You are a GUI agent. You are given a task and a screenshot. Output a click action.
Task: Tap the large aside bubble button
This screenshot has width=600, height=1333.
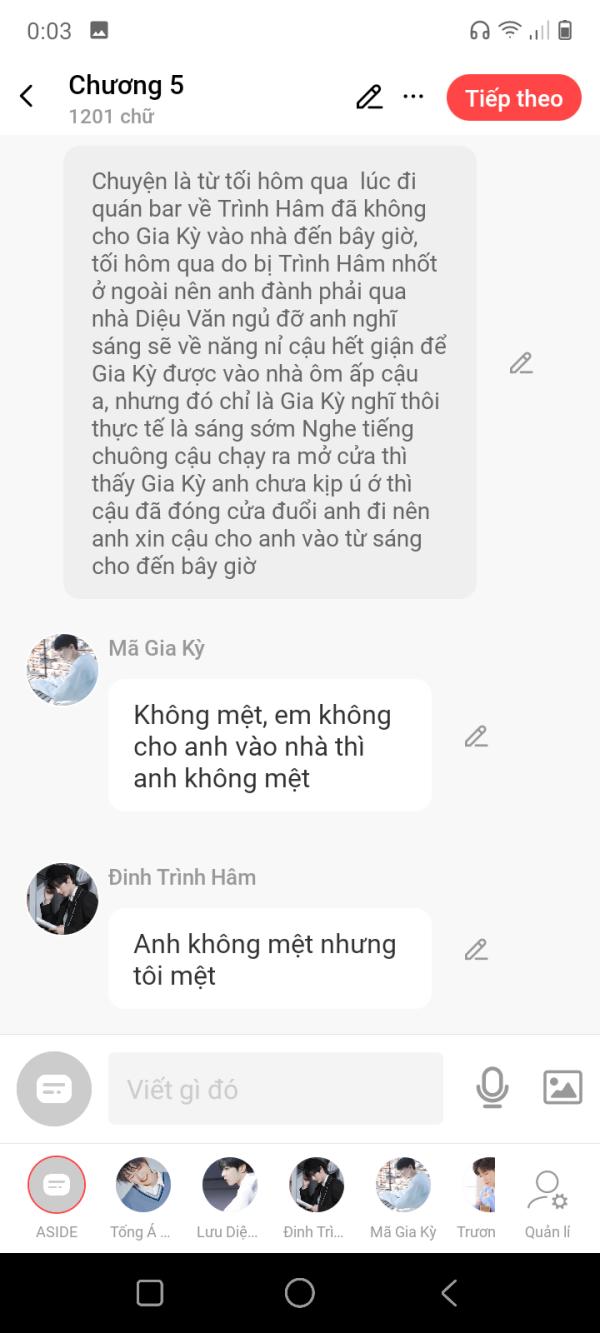pyautogui.click(x=54, y=1089)
